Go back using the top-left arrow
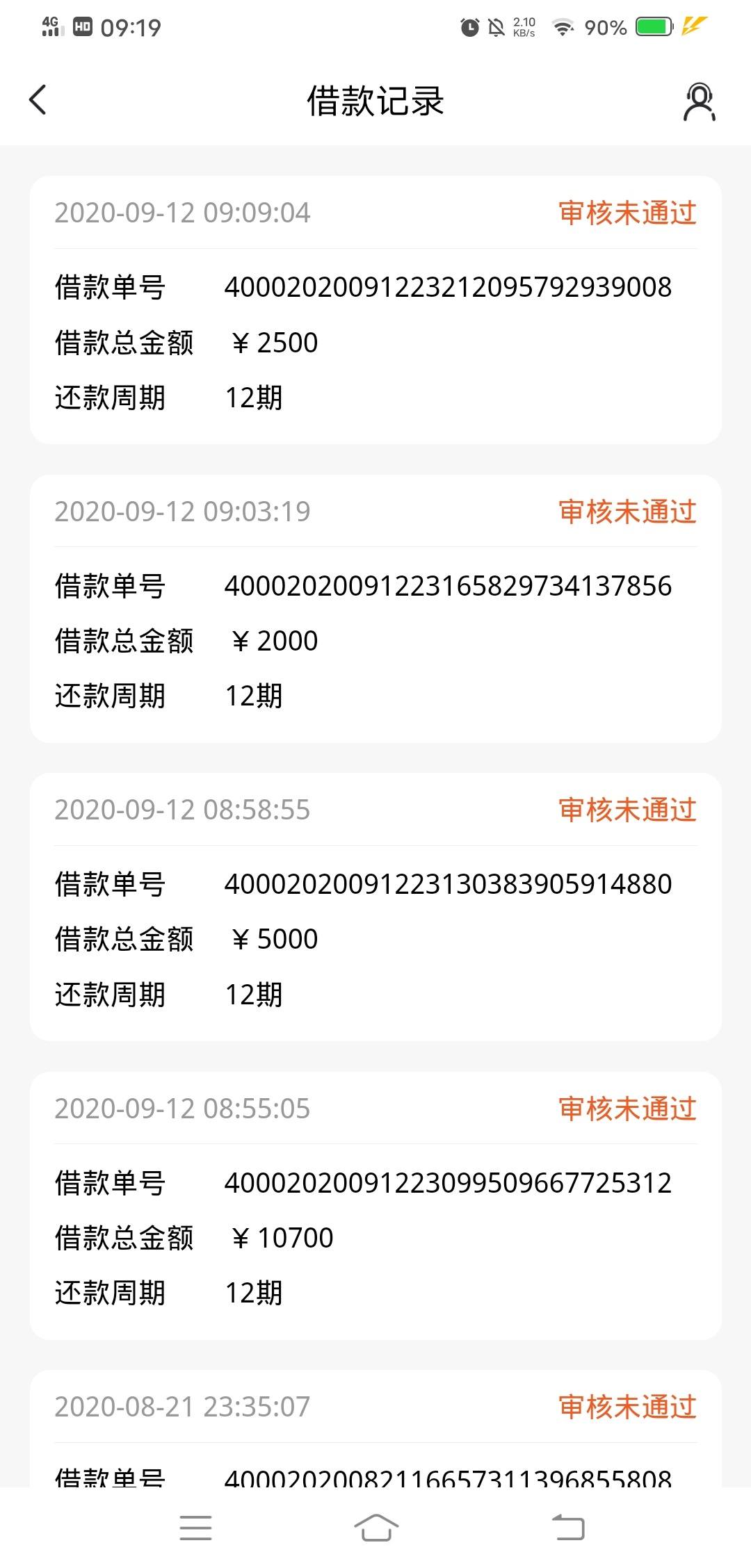Viewport: 751px width, 1568px height. [x=38, y=100]
